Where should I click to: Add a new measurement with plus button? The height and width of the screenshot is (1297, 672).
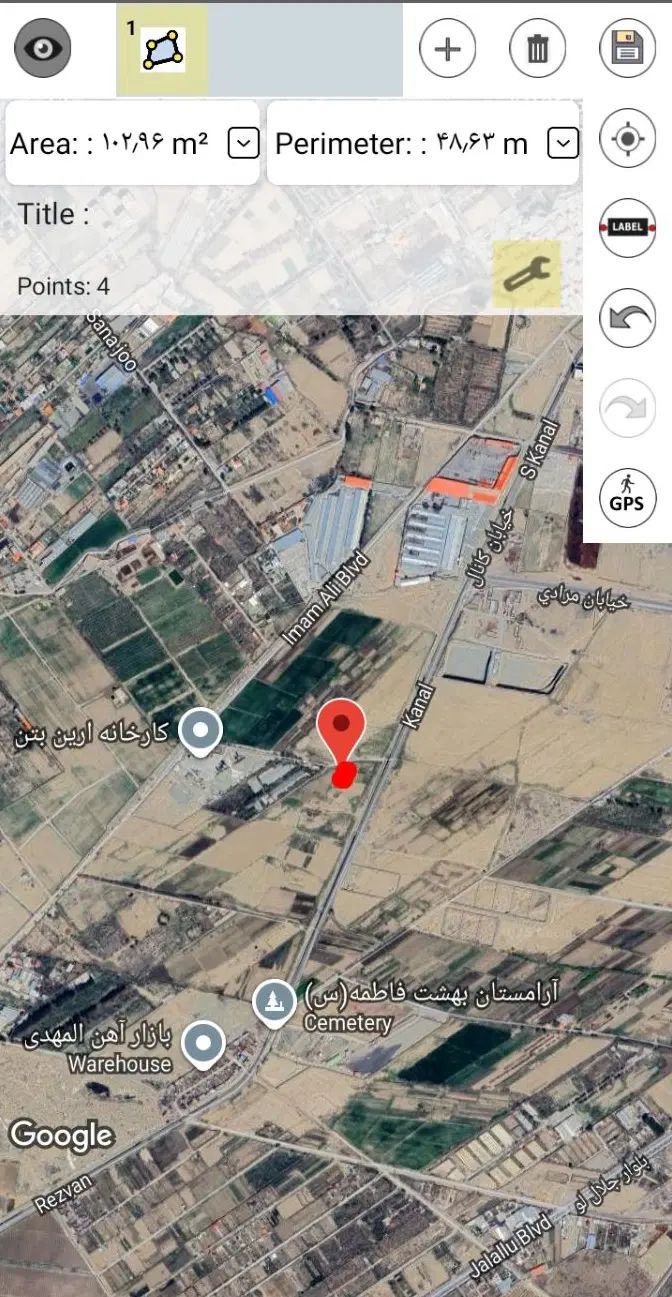(x=447, y=48)
